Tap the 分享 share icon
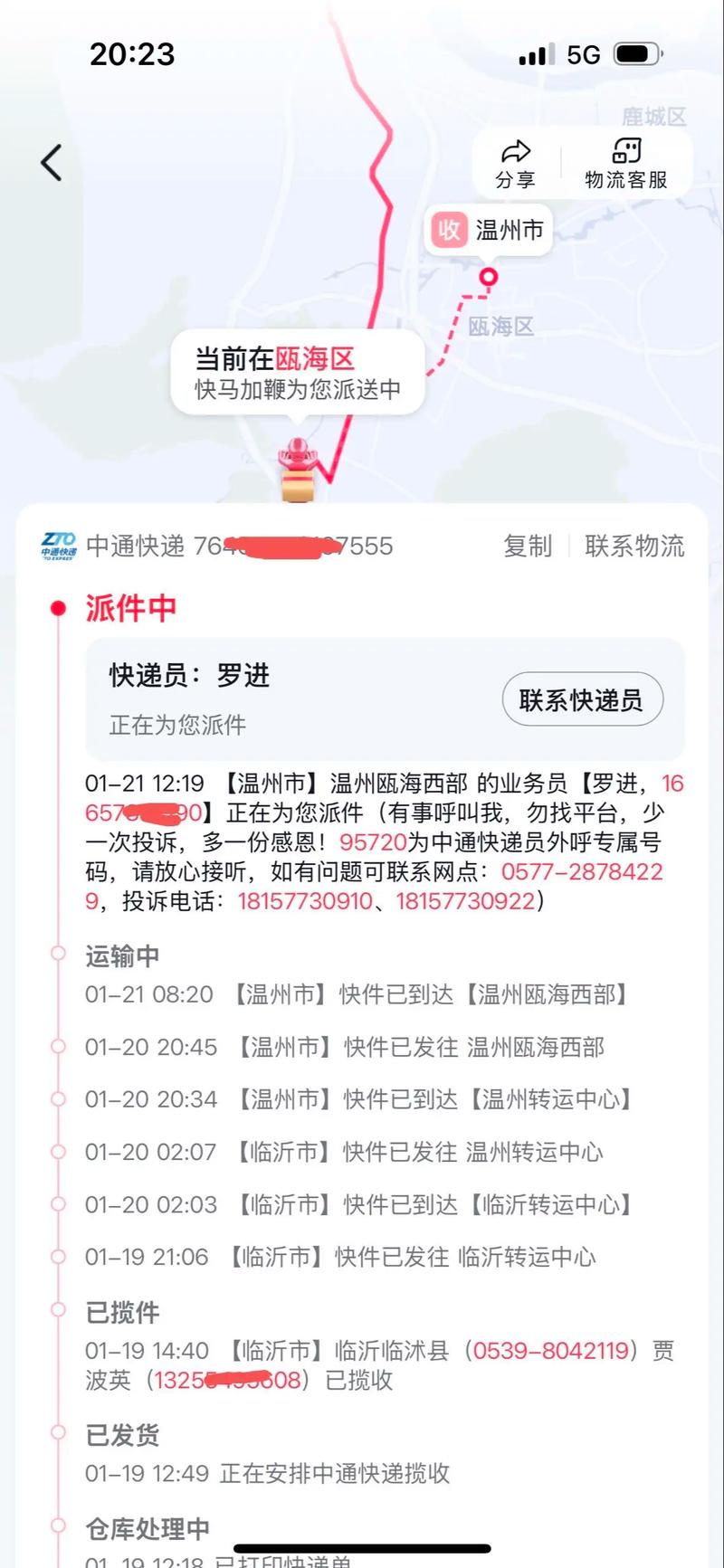This screenshot has height=1568, width=724. click(514, 161)
